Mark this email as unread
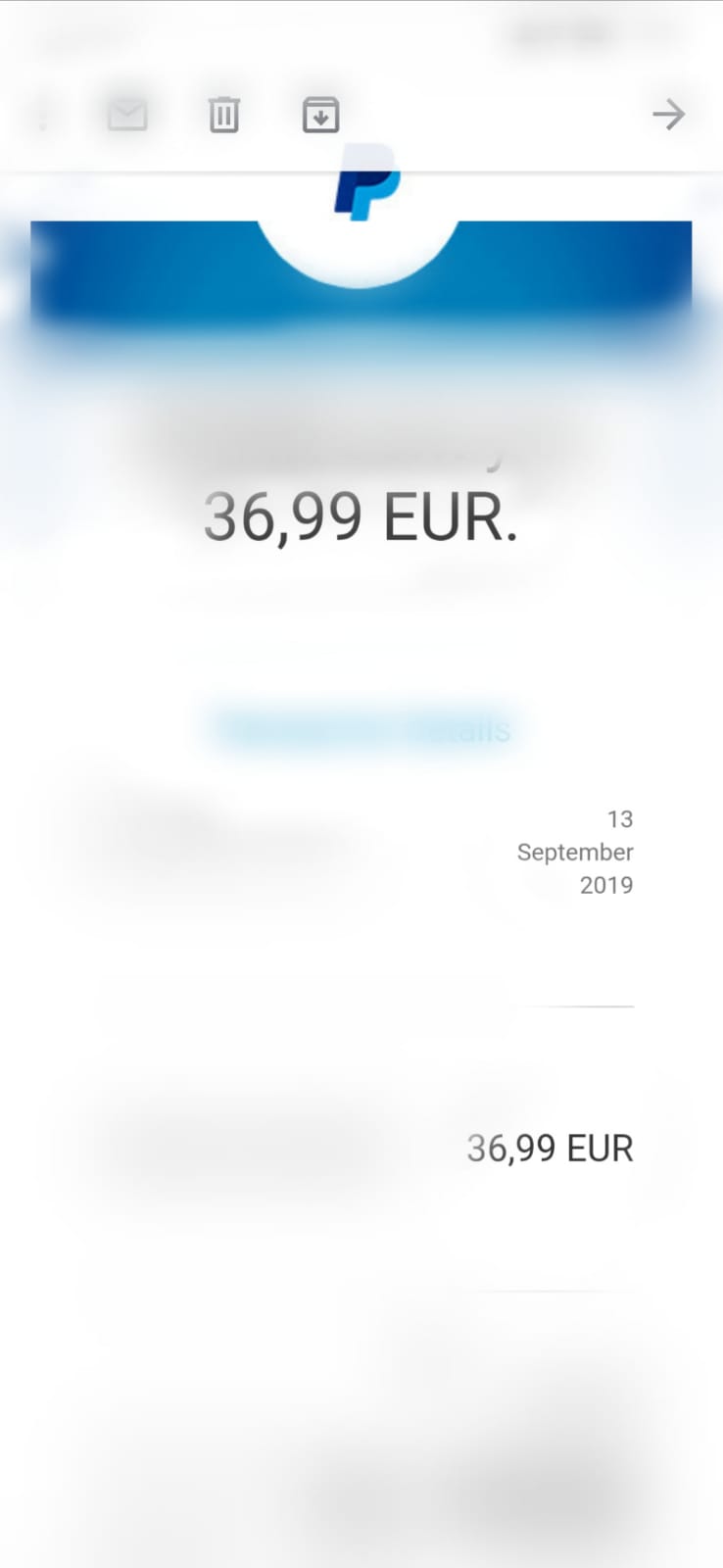Screen dimensions: 723x1568 (x=127, y=116)
